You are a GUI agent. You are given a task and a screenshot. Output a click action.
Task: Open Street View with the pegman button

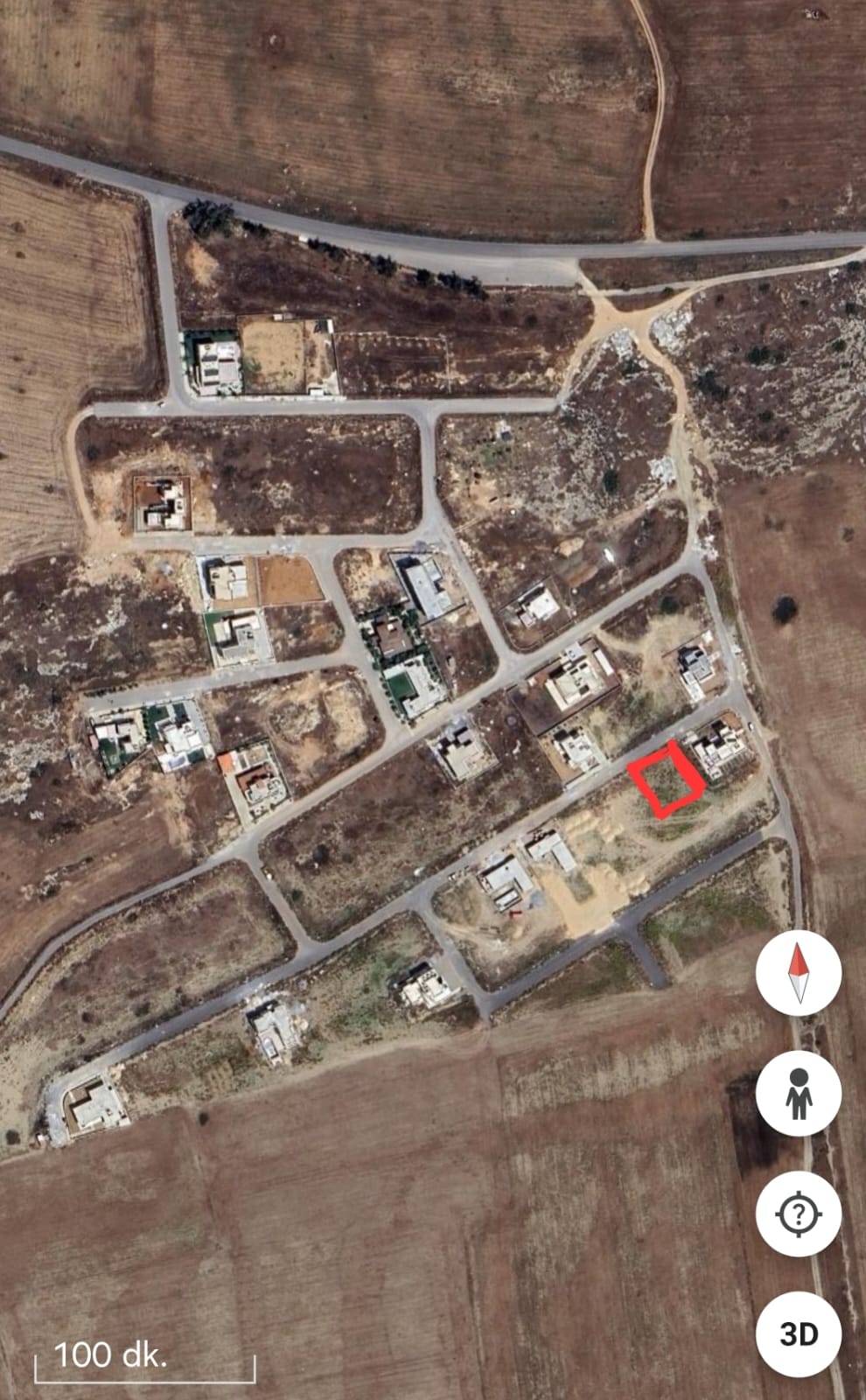click(799, 1094)
